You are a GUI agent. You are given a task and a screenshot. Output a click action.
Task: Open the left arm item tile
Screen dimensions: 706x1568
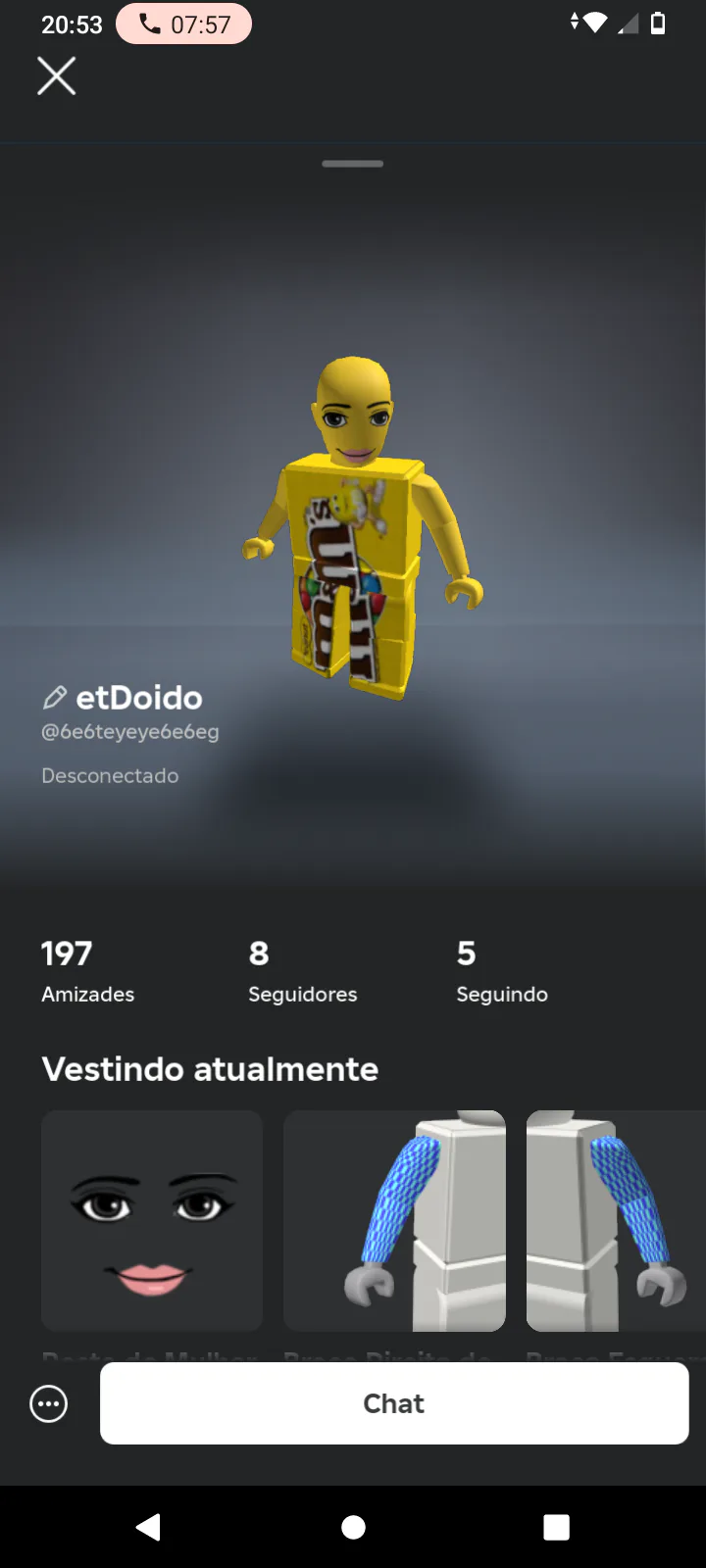click(x=615, y=1220)
